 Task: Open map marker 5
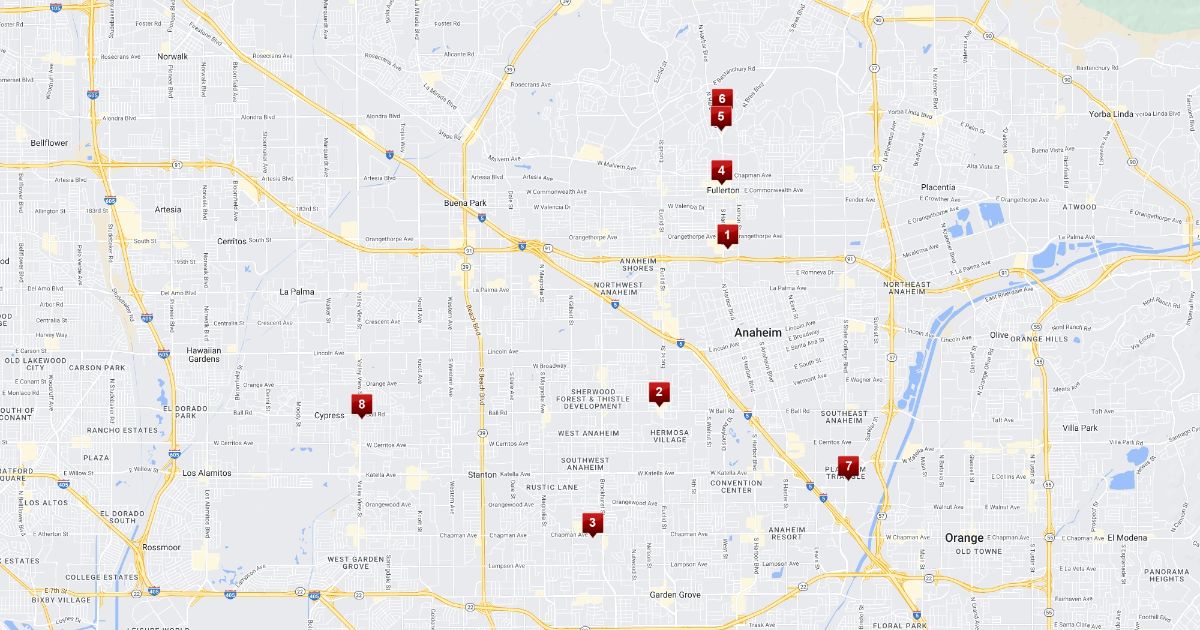pos(721,117)
